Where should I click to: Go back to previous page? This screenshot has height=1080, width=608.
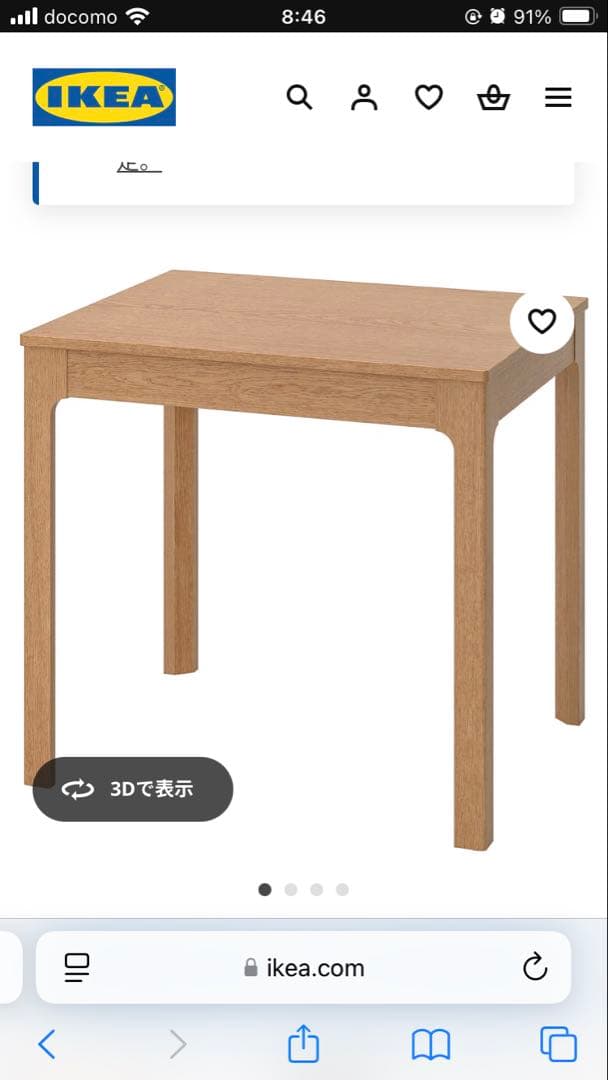click(46, 1045)
